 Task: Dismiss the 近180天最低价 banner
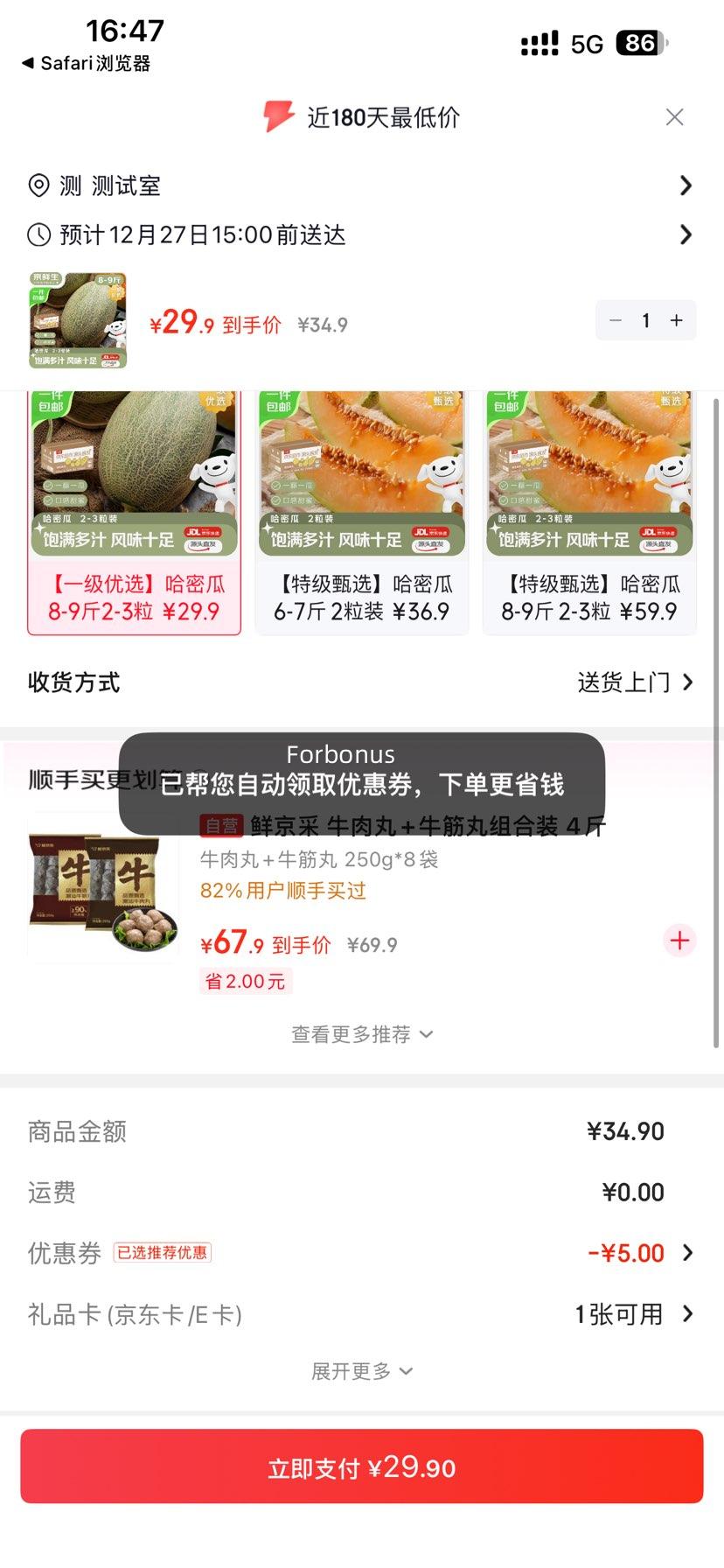[674, 116]
